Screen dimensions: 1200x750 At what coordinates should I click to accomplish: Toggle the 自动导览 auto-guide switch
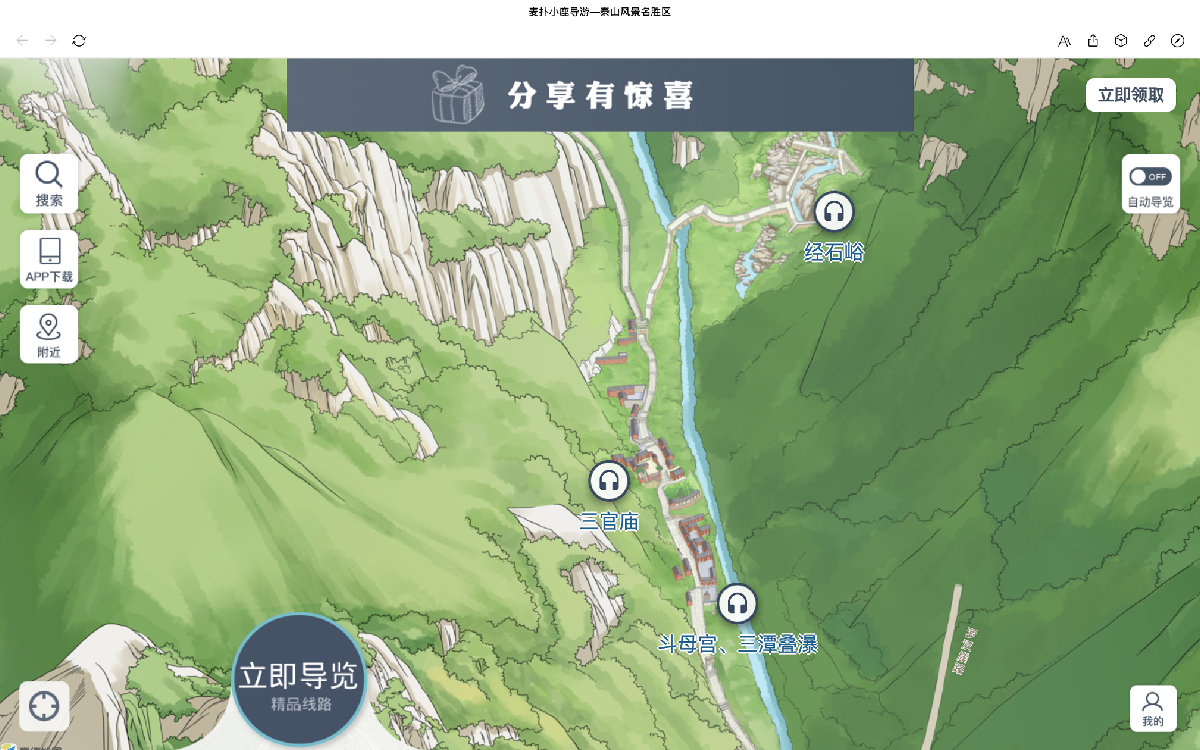coord(1150,177)
